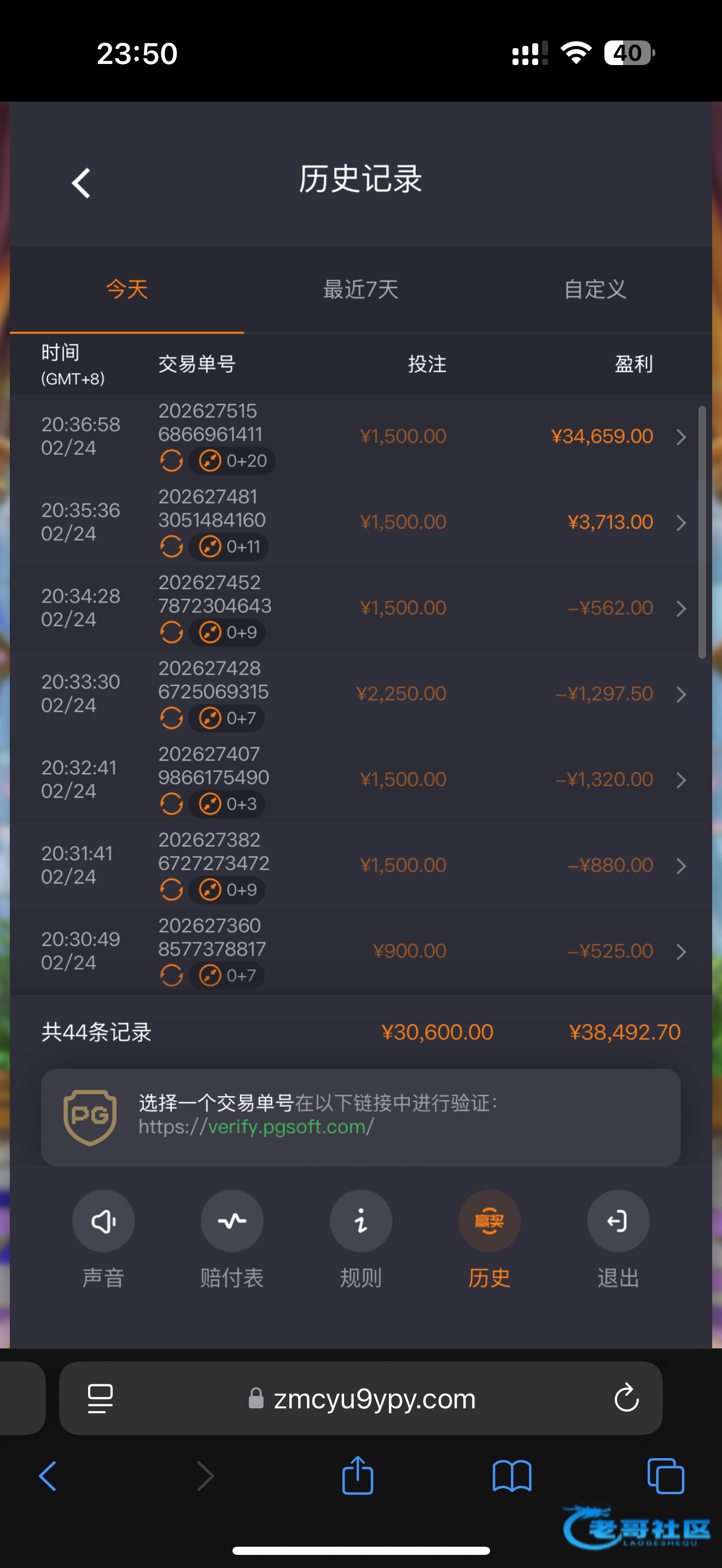This screenshot has width=722, height=1568.
Task: Tap 退出 to exit the game
Action: 618,1221
